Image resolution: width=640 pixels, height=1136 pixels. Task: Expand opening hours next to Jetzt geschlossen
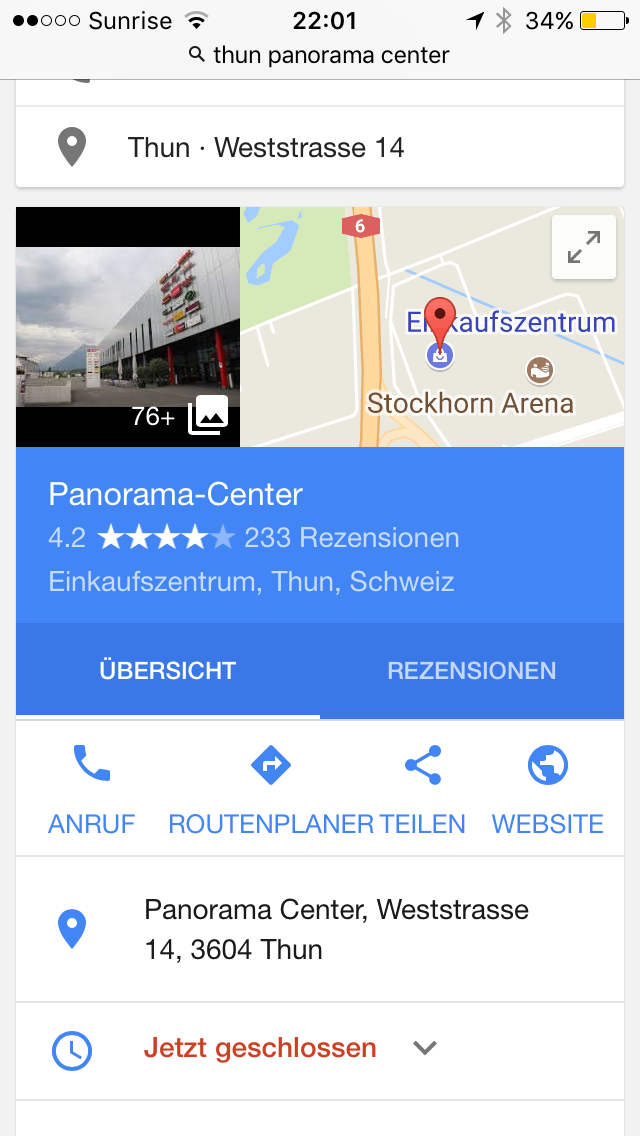426,1048
